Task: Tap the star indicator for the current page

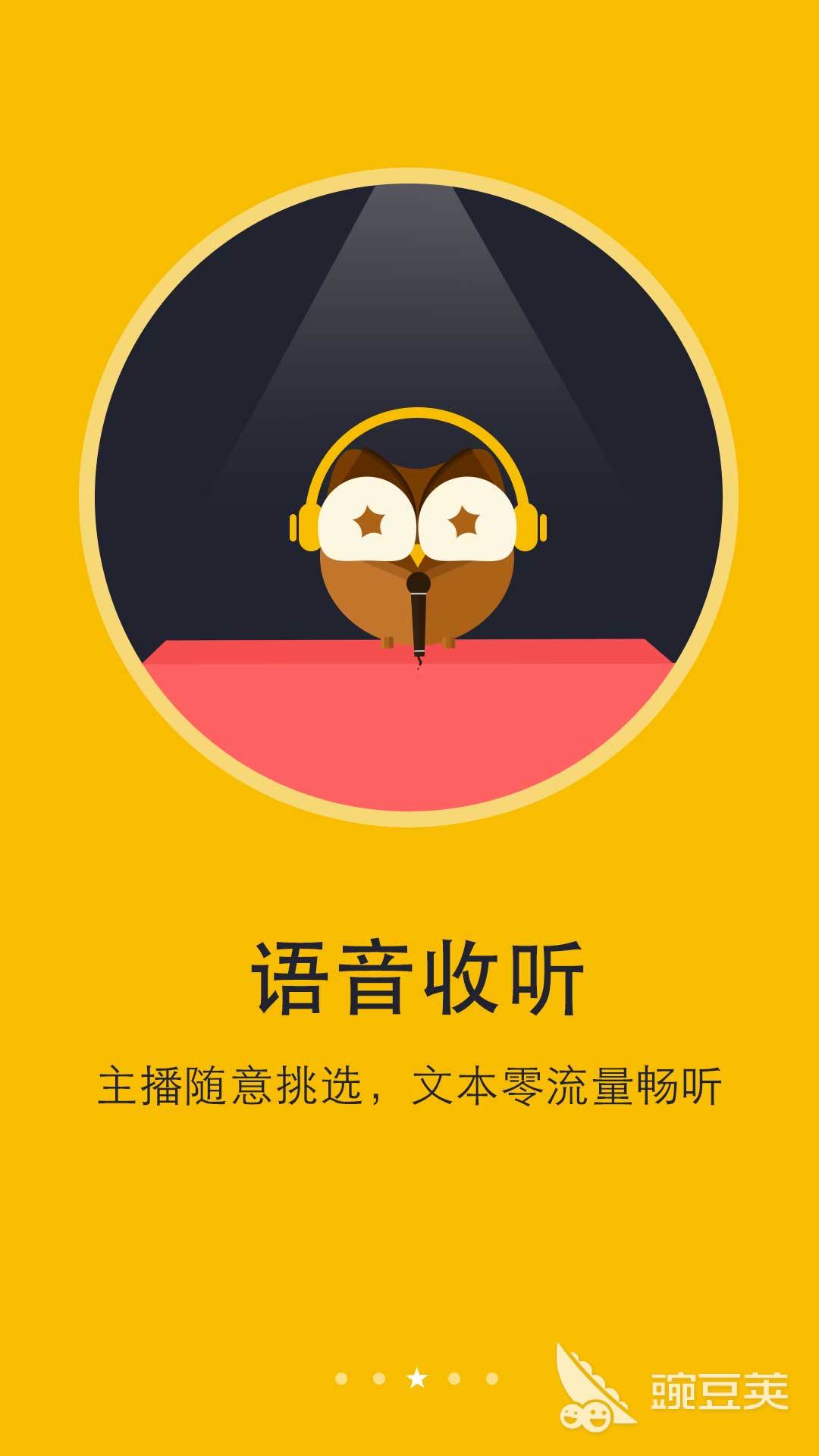Action: point(417,1378)
